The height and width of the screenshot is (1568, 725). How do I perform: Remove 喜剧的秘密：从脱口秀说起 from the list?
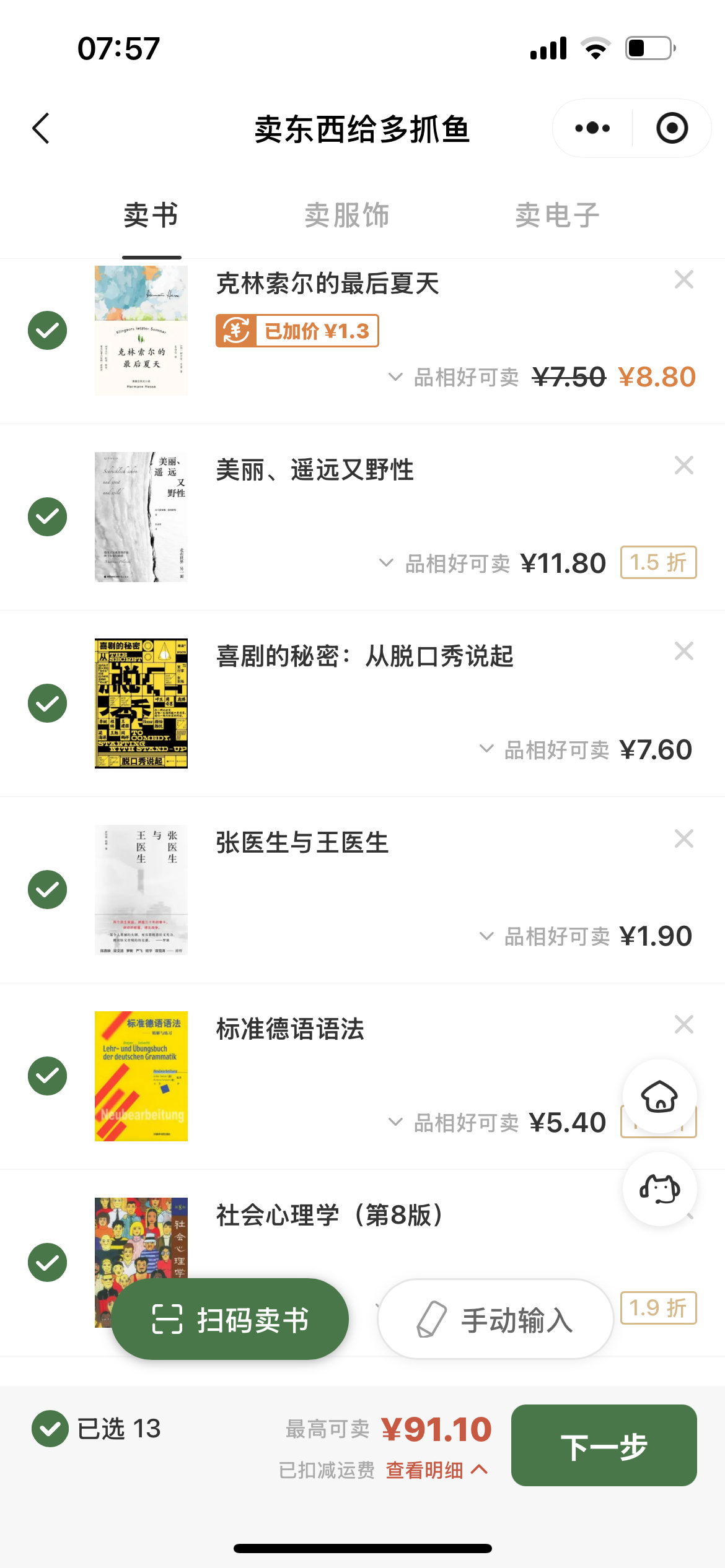point(683,651)
